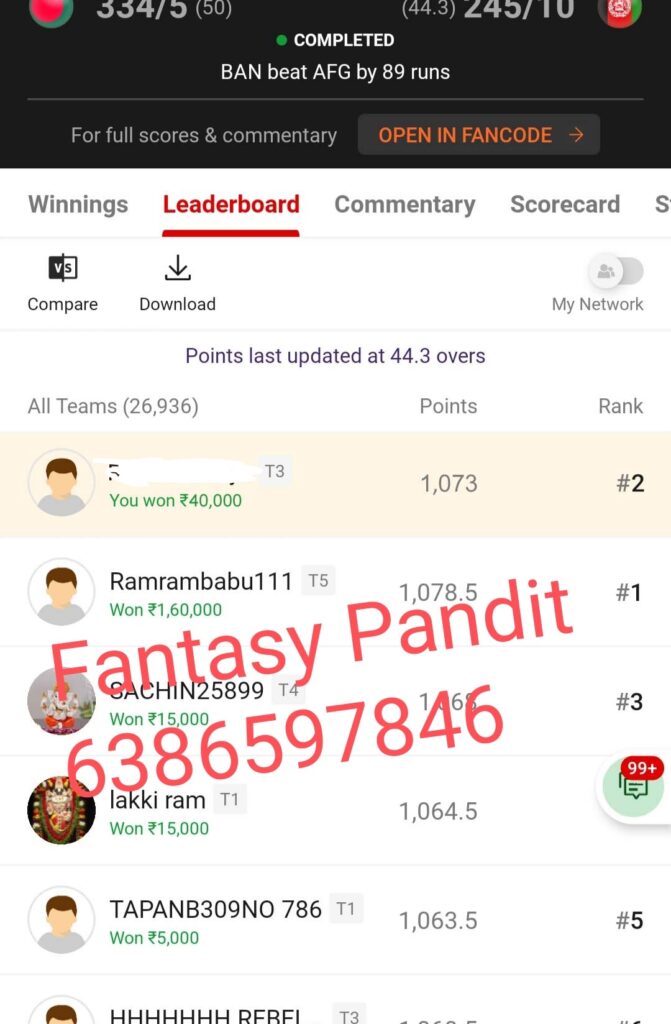Download the leaderboard teams
The width and height of the screenshot is (671, 1024).
pyautogui.click(x=177, y=269)
